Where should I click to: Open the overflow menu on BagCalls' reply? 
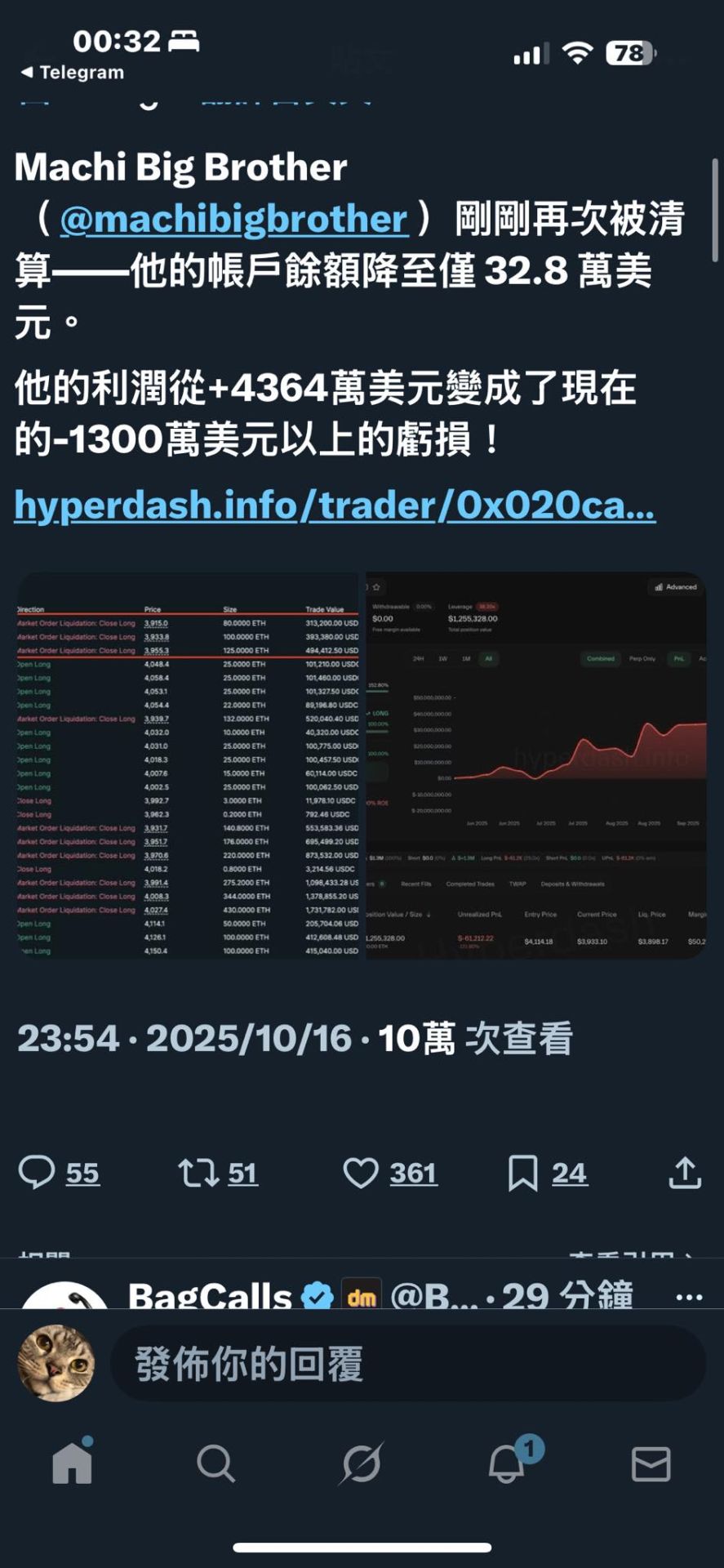coord(689,1296)
